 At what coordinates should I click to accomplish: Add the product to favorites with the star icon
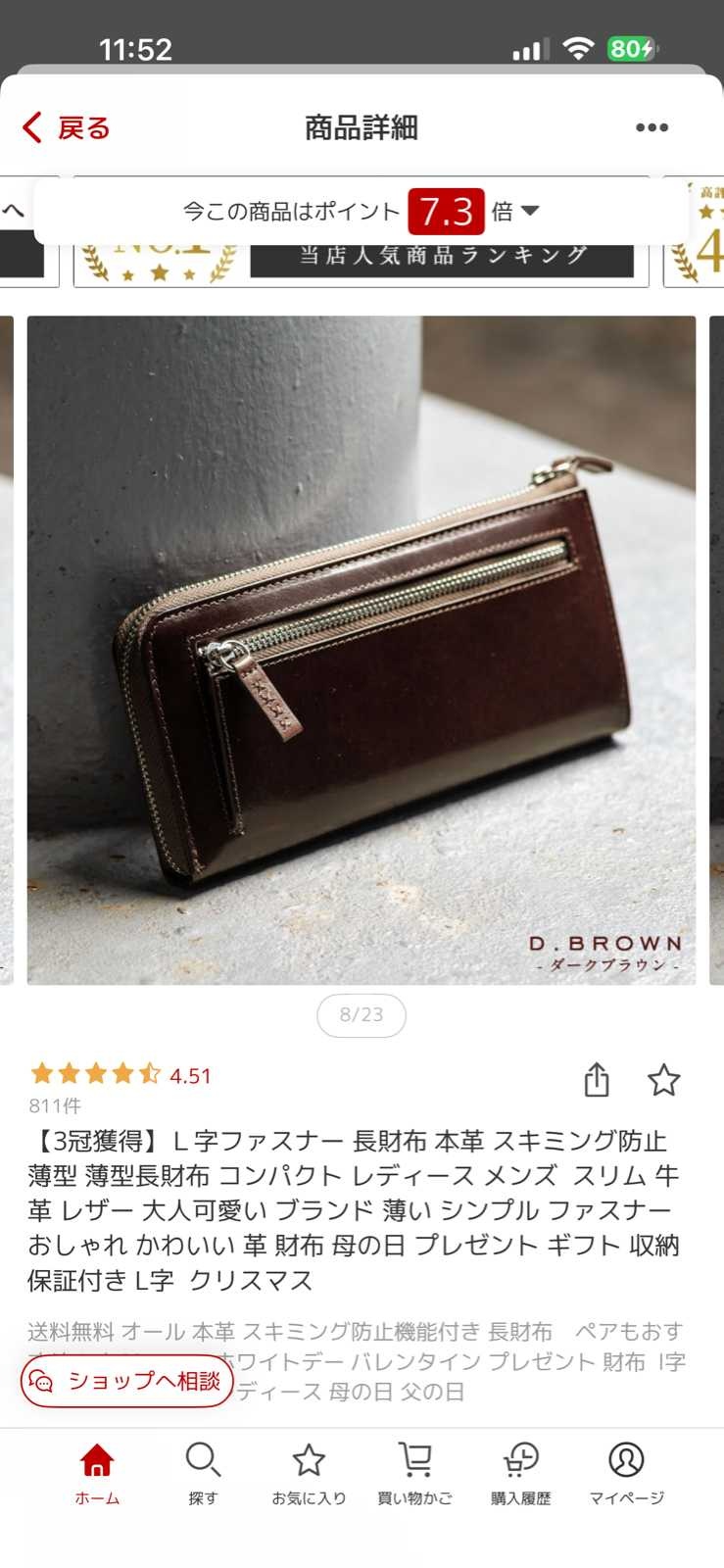[x=663, y=1079]
